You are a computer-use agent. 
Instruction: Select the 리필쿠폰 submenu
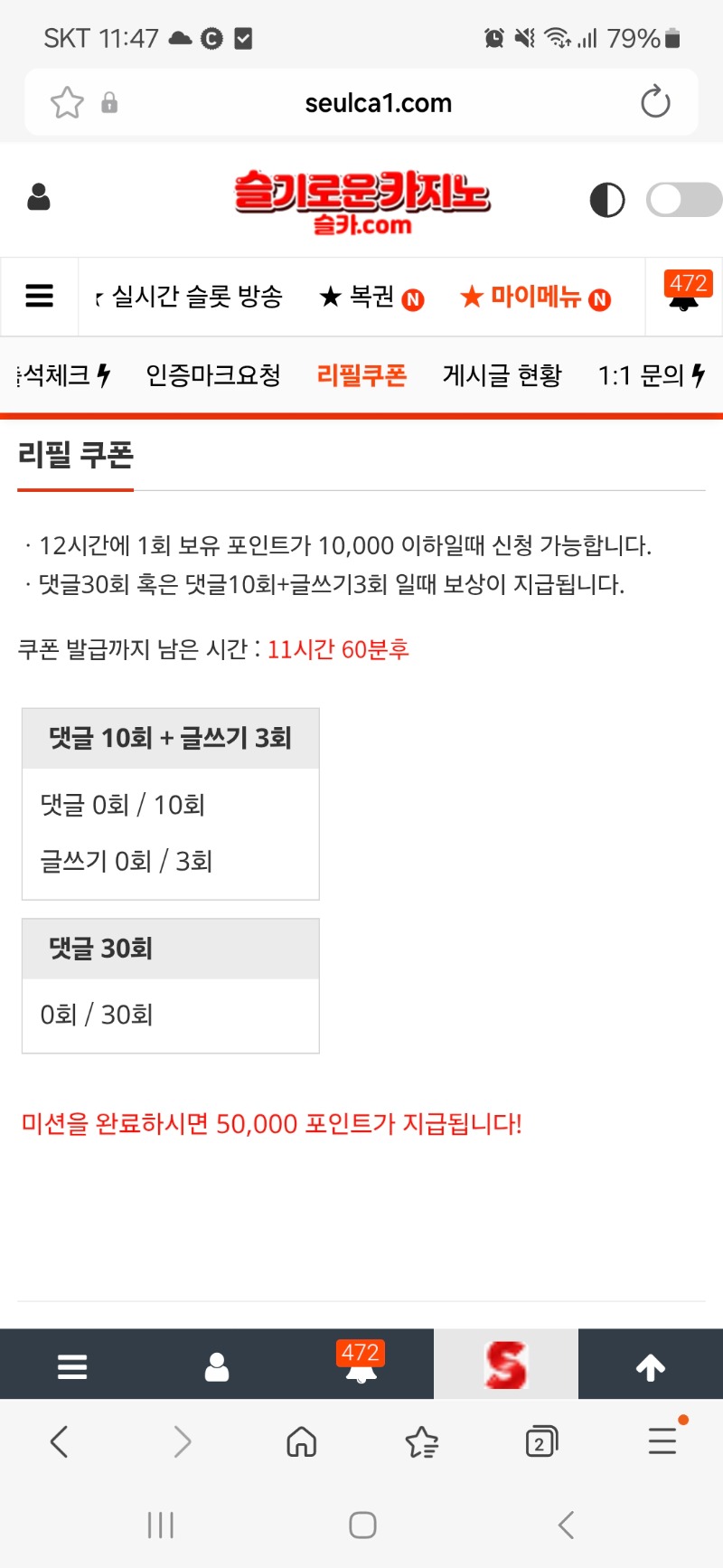point(361,375)
